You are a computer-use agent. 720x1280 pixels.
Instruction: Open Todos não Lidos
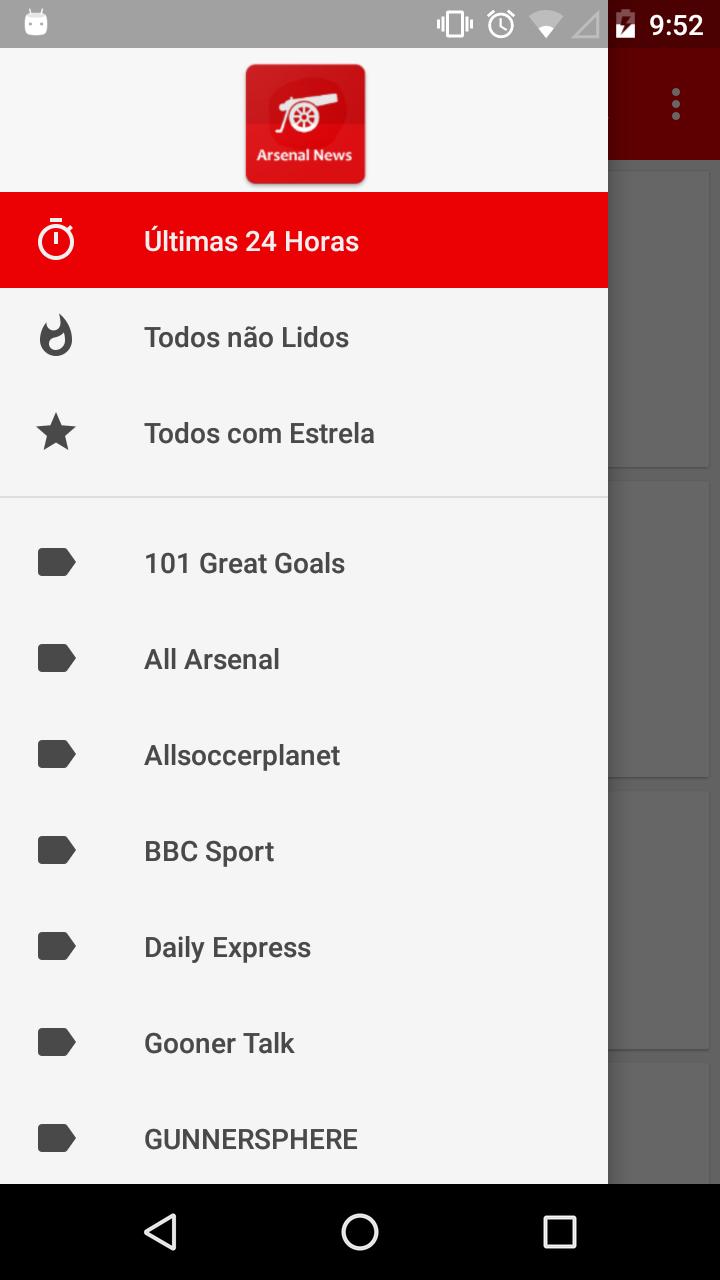tap(304, 337)
